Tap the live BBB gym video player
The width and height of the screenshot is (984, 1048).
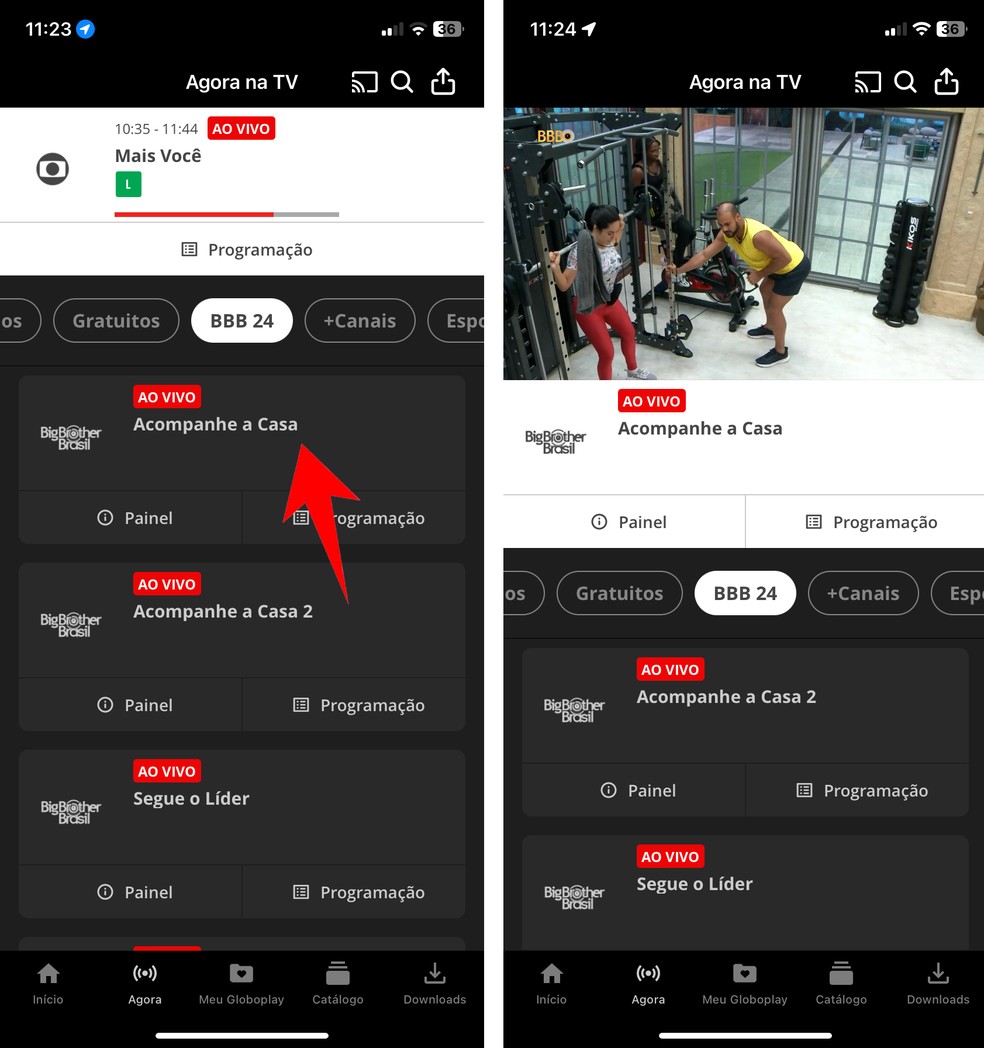(x=743, y=243)
